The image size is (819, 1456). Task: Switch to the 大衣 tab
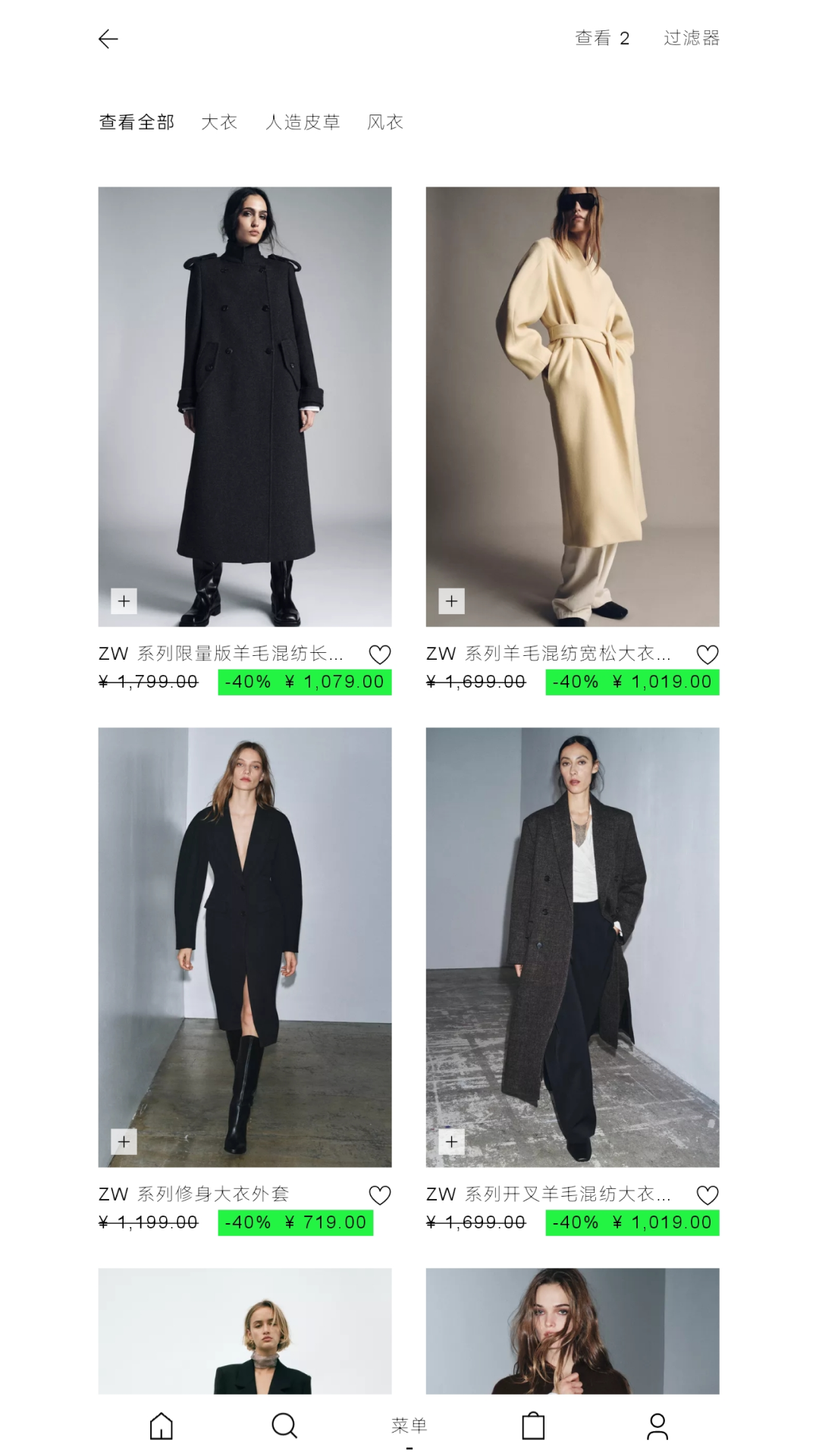click(219, 122)
